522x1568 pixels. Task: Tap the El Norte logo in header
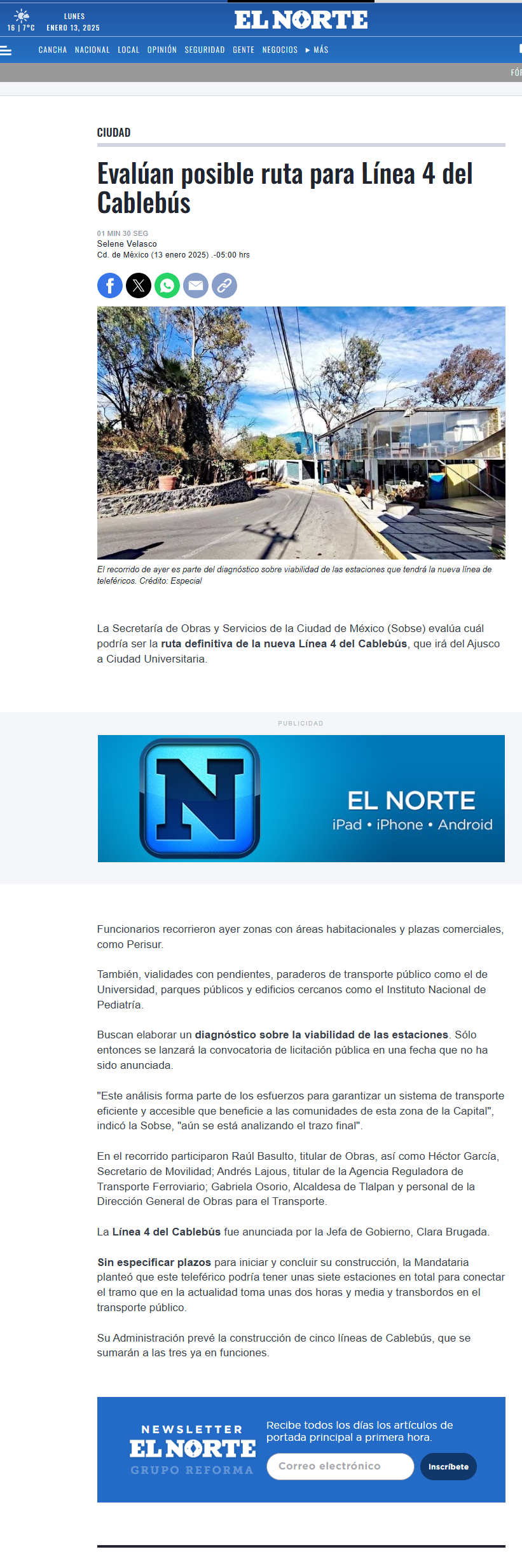(x=301, y=20)
